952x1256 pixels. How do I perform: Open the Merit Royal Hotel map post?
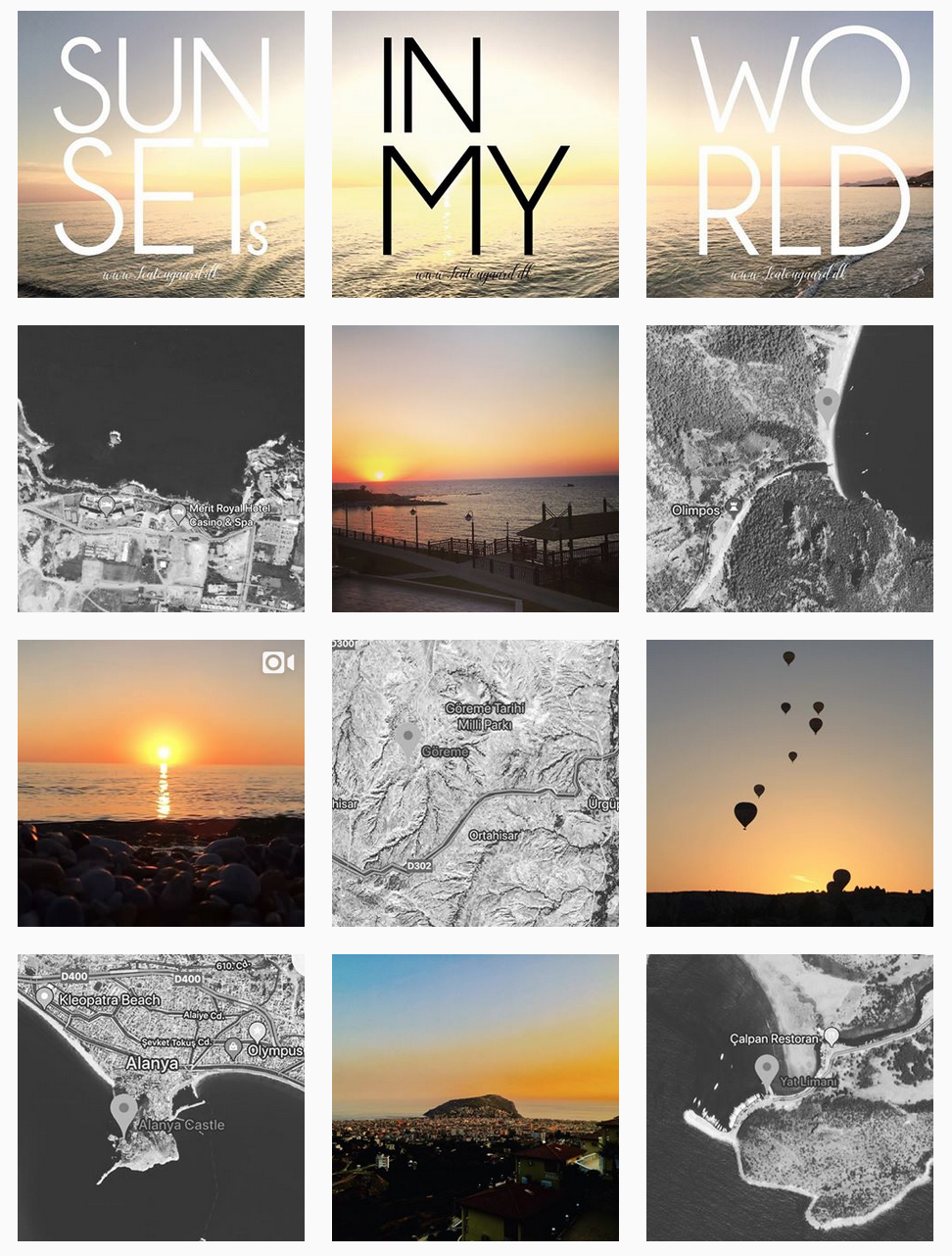point(161,468)
